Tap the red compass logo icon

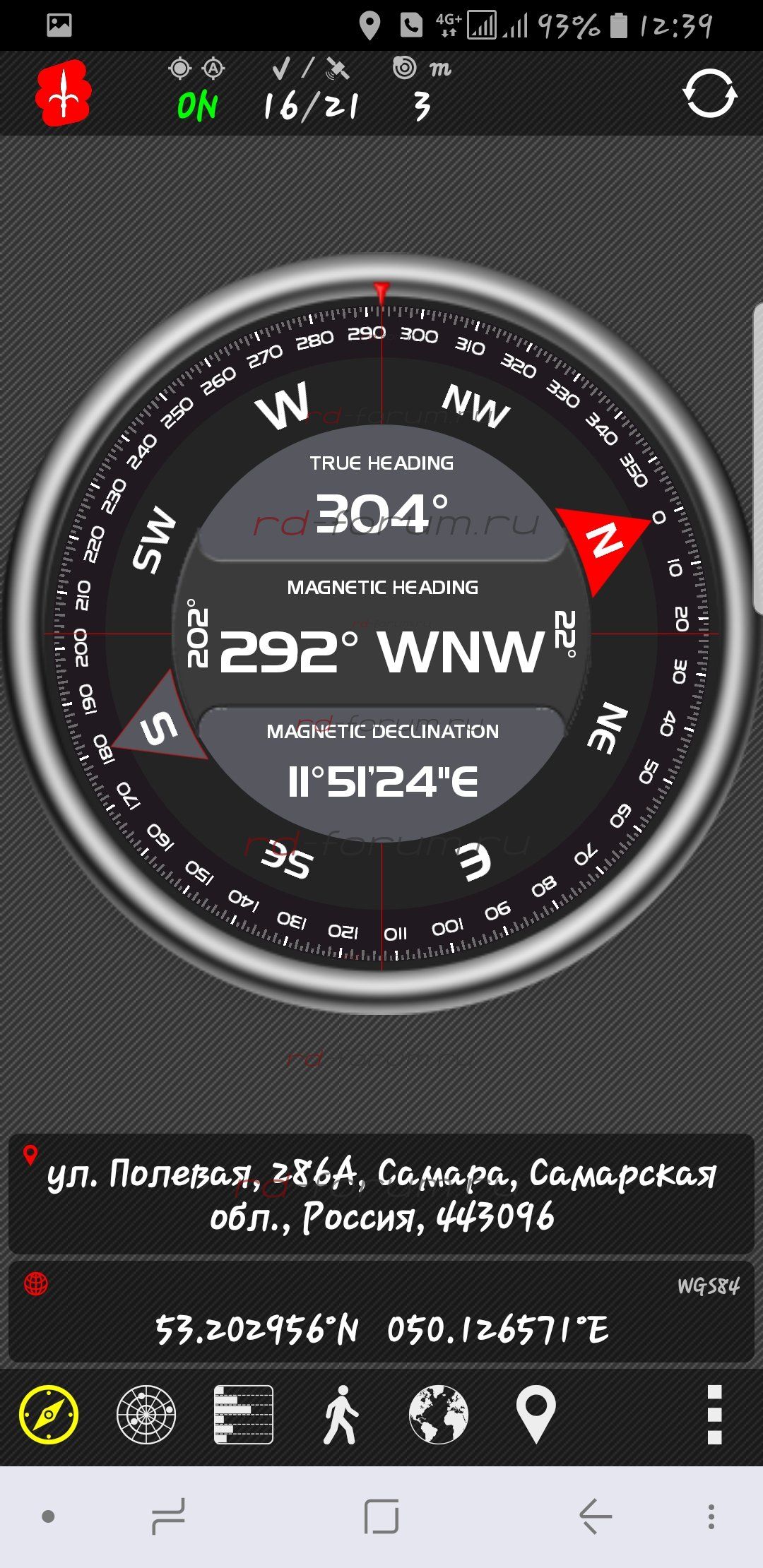(64, 94)
